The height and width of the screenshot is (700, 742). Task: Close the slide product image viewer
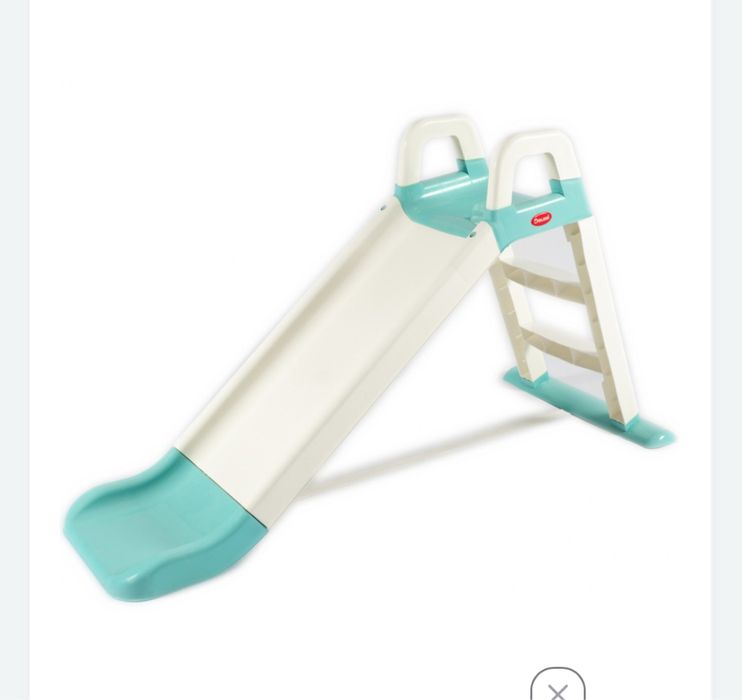pos(557,688)
